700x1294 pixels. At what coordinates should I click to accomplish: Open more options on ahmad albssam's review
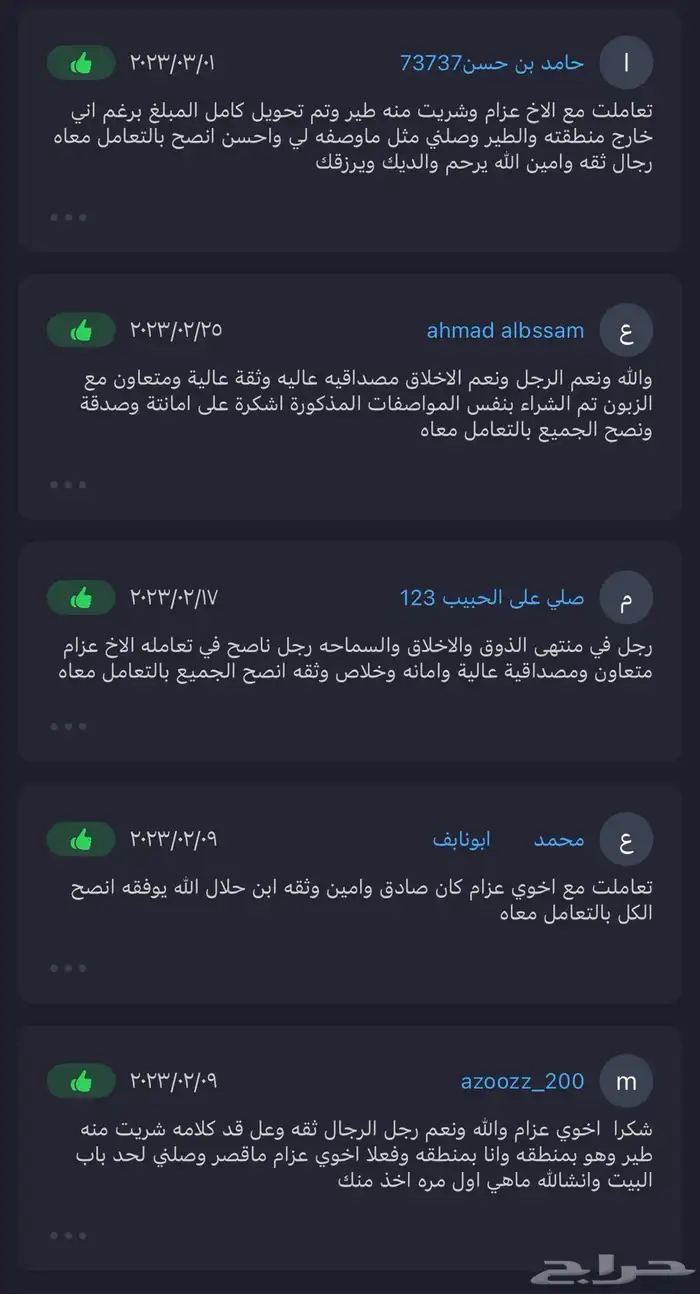68,485
